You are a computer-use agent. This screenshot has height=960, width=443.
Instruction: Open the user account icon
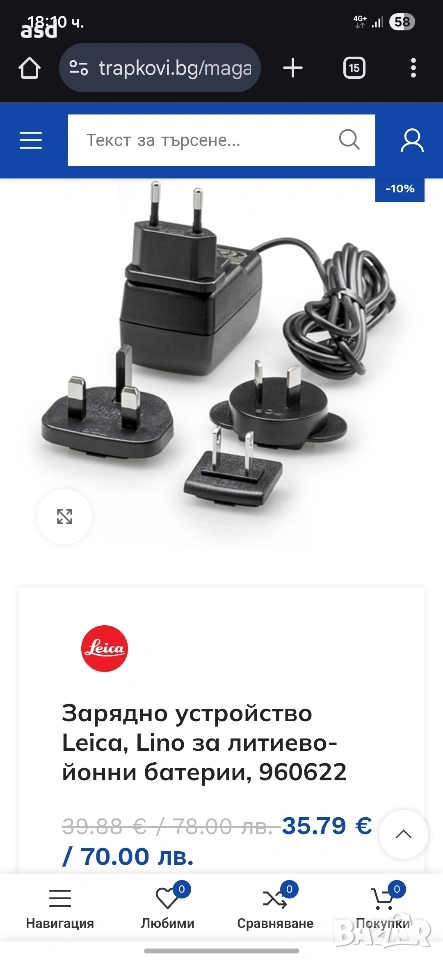point(412,140)
